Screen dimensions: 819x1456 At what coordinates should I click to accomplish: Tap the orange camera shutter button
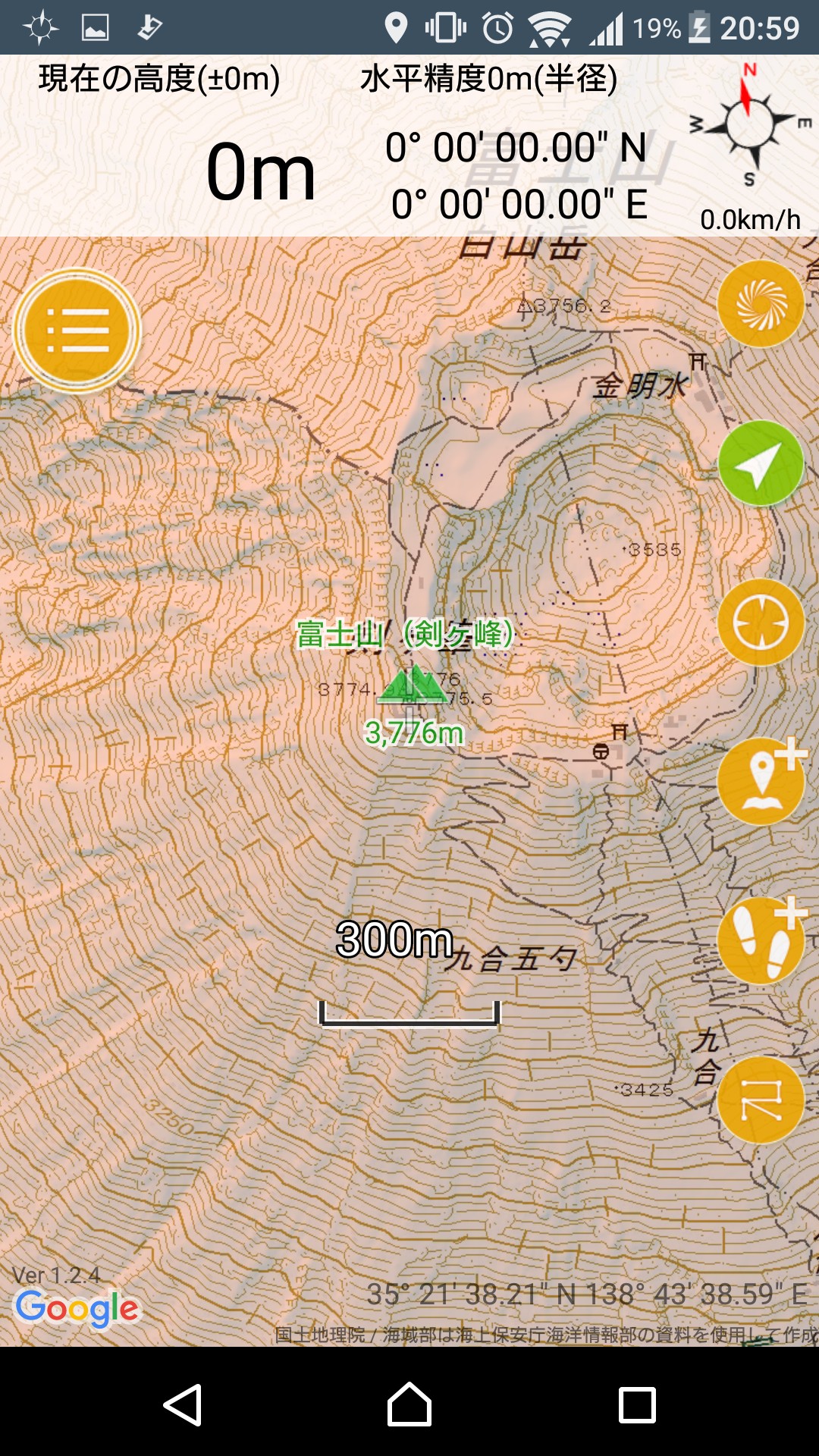761,304
